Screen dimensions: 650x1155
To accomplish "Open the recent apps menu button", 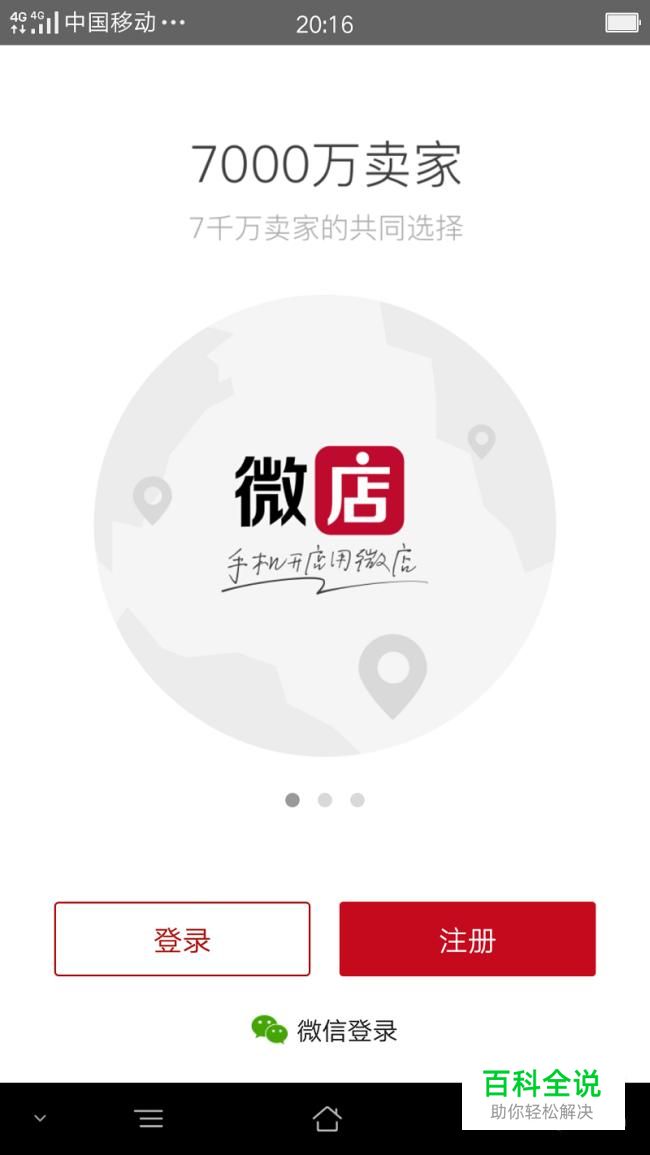I will tap(149, 1119).
